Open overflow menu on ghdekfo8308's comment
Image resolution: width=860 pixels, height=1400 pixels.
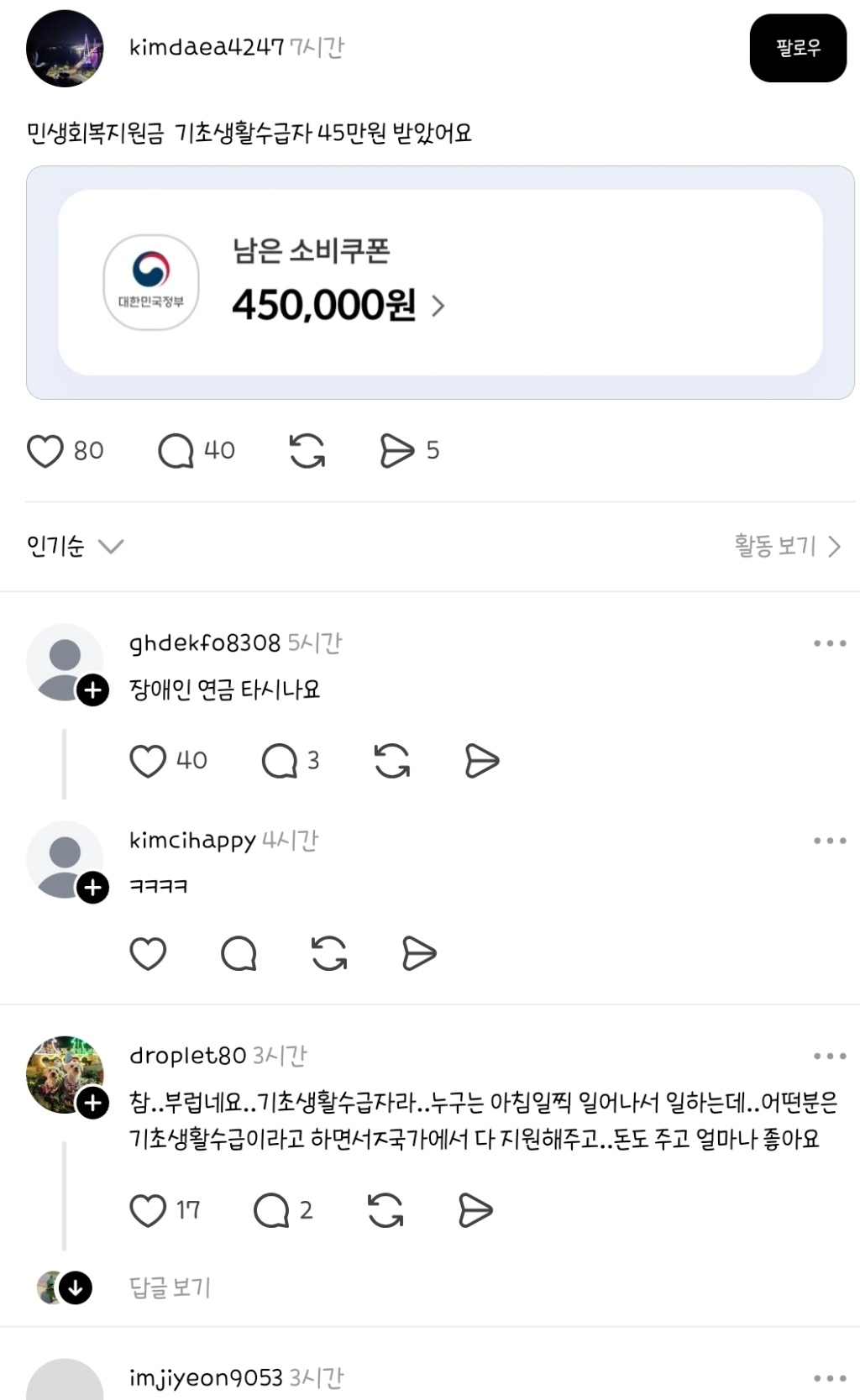click(x=830, y=644)
